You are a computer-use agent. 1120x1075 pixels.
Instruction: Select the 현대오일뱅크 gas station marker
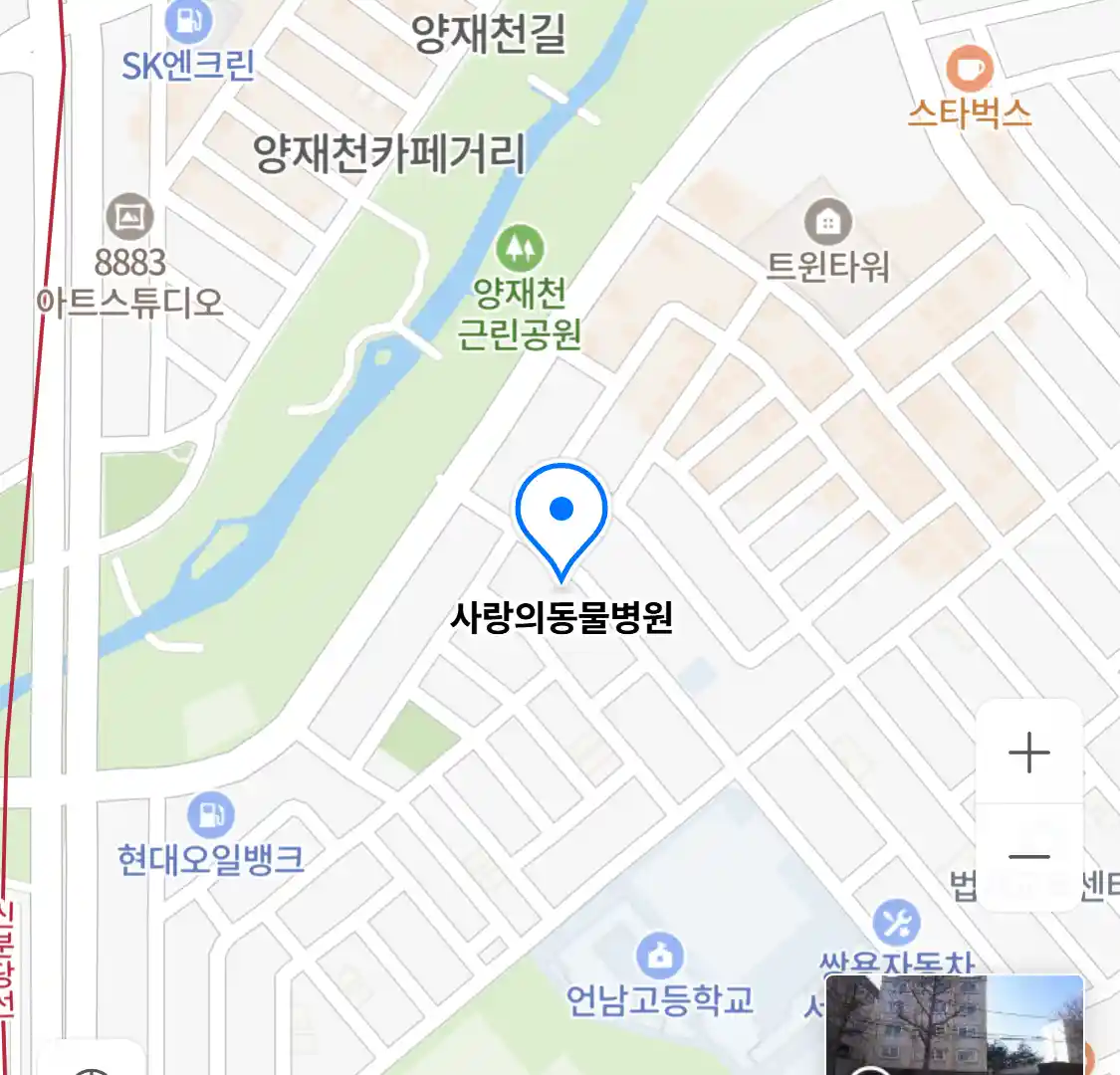tap(210, 815)
